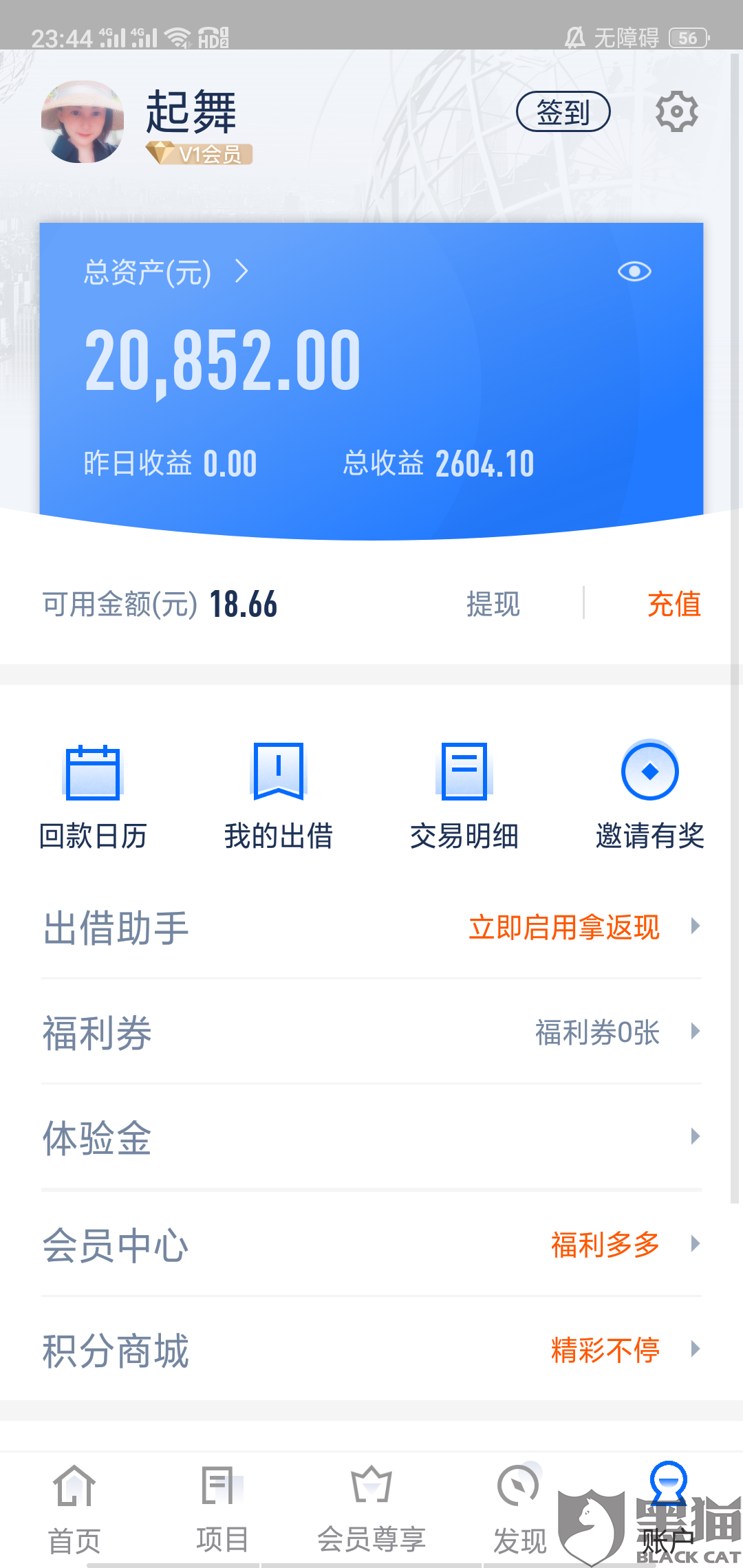Open 我的出借 lending records
This screenshot has width=743, height=1568.
[x=279, y=796]
